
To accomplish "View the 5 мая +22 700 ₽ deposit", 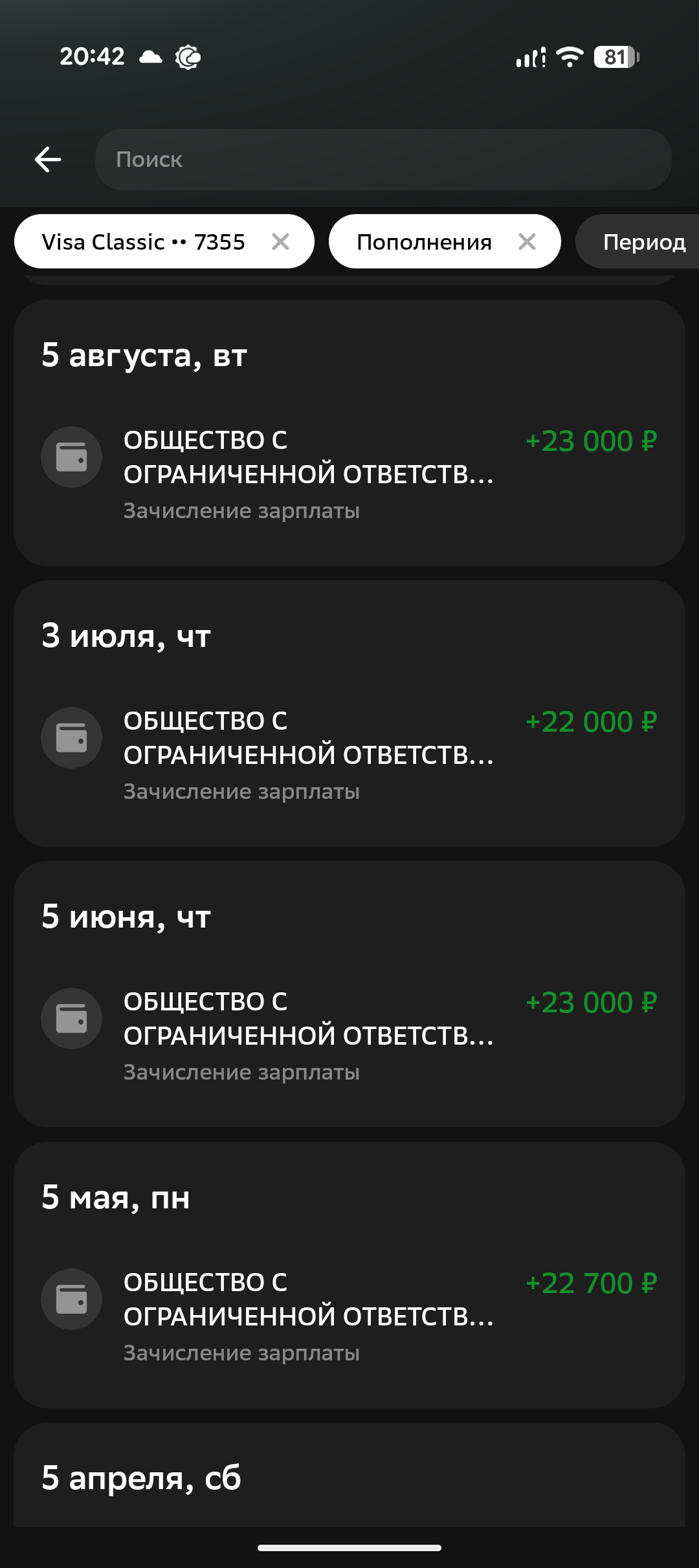I will click(349, 1316).
